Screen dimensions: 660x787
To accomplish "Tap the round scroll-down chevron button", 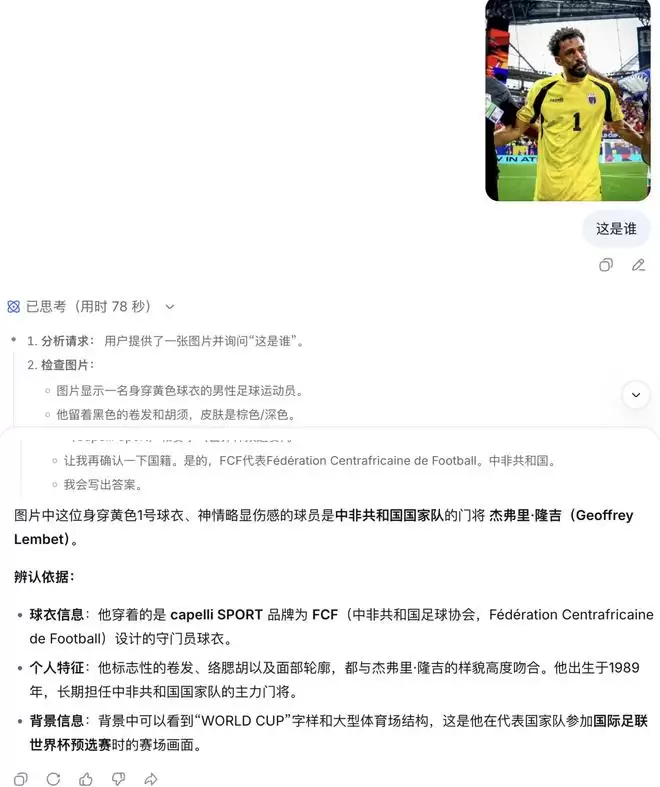I will [x=636, y=395].
